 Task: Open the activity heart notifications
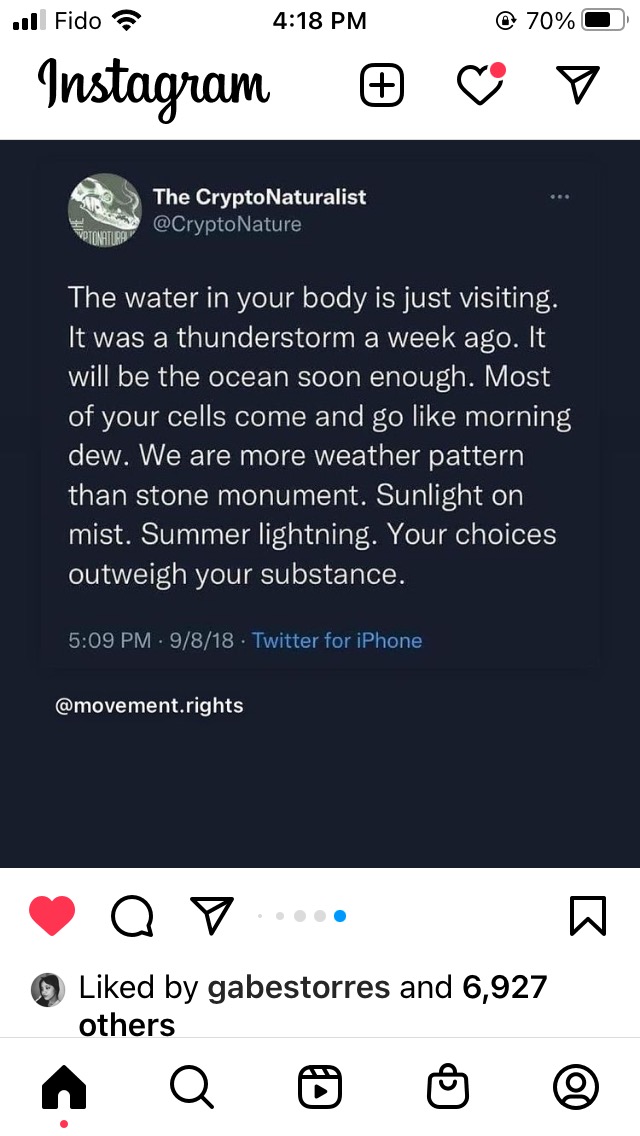click(480, 86)
